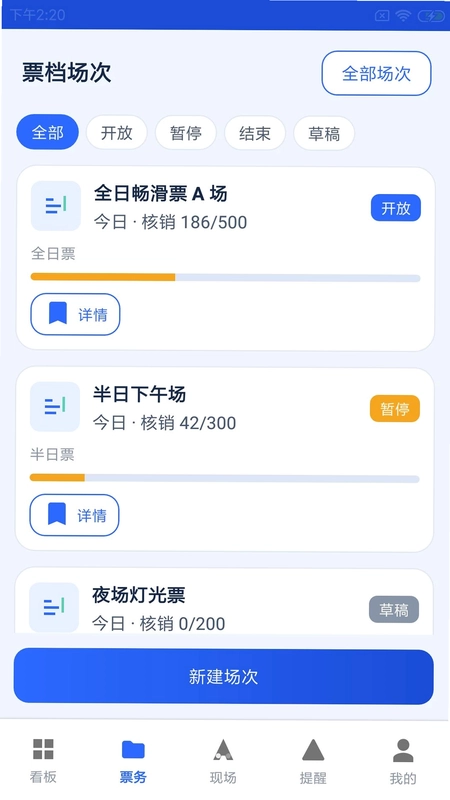Image resolution: width=450 pixels, height=800 pixels.
Task: Show sessions with 结束 status
Action: tap(255, 133)
